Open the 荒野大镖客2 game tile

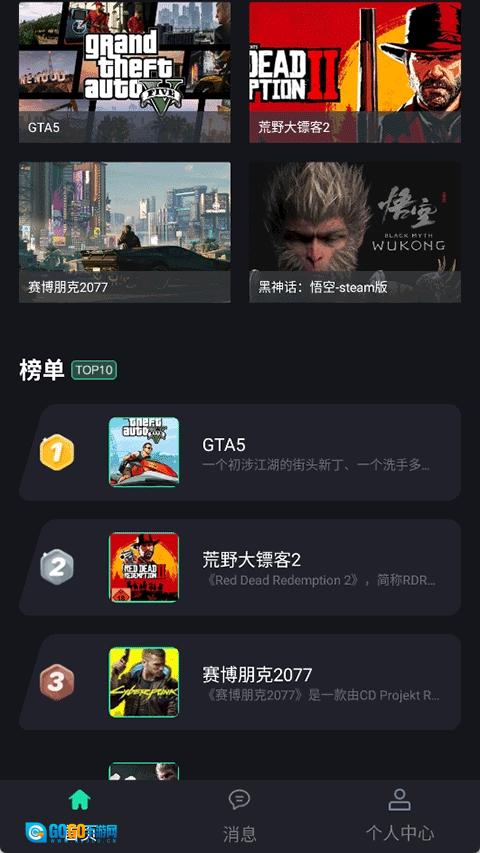pyautogui.click(x=355, y=72)
